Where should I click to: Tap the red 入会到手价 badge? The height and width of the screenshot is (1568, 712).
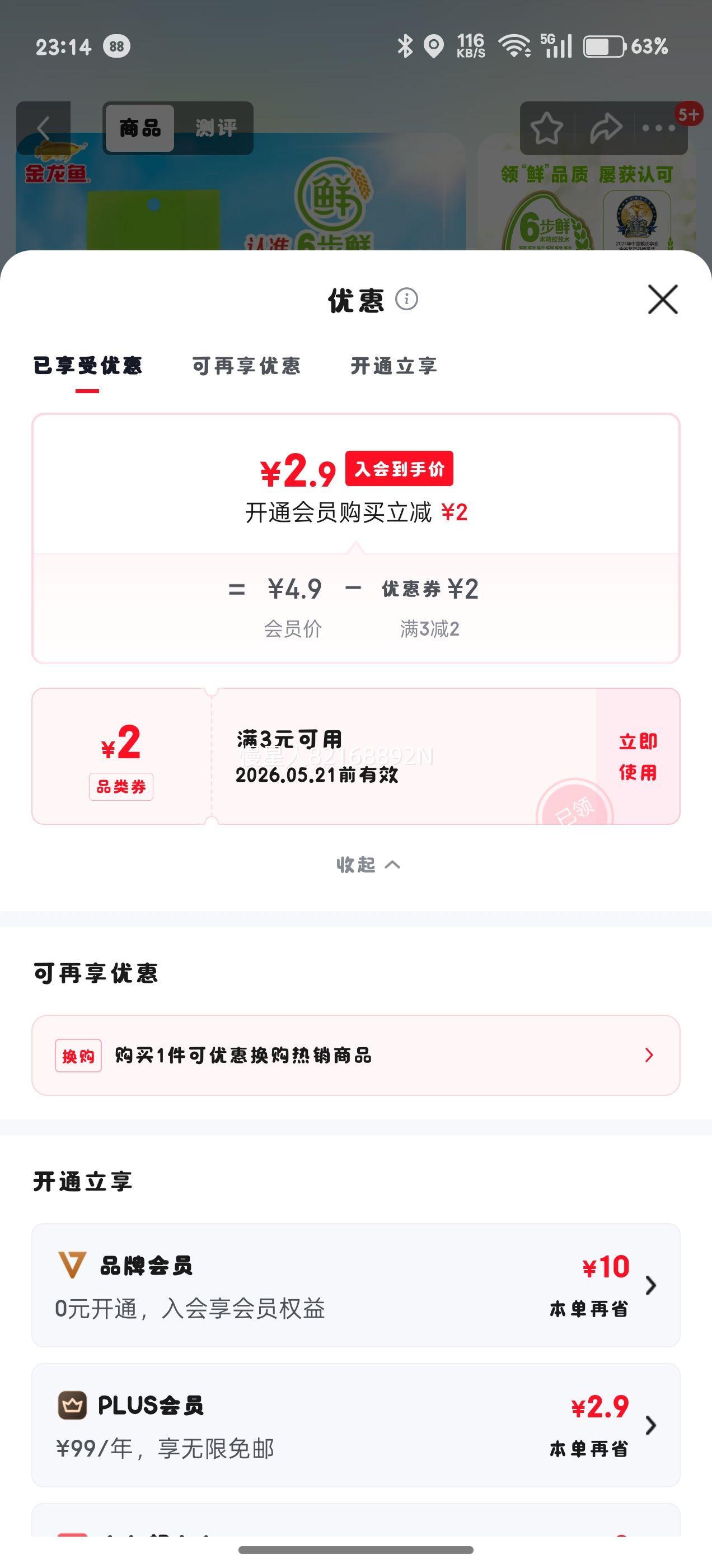click(x=399, y=469)
